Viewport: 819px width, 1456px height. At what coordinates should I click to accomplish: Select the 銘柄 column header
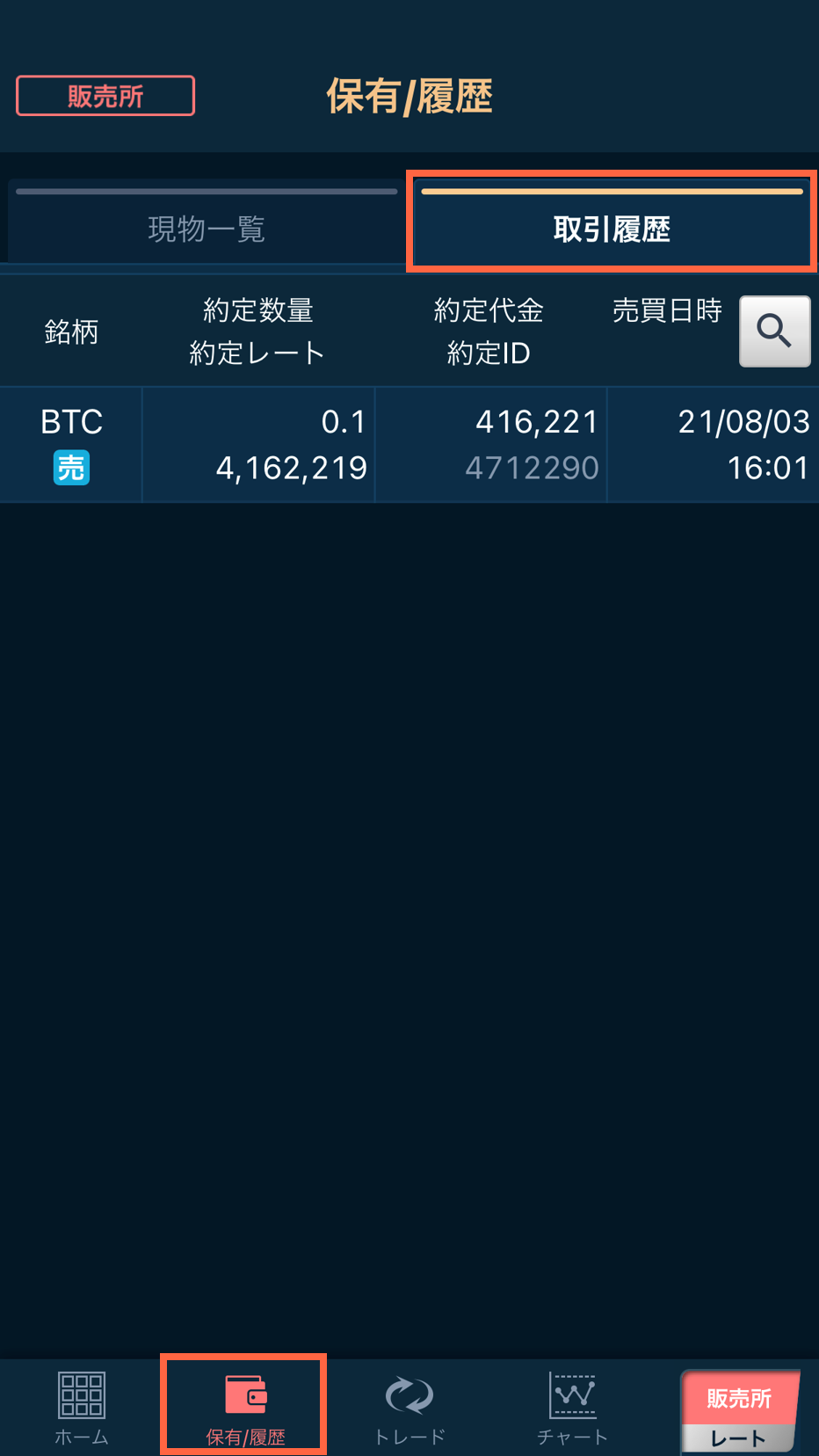(x=71, y=331)
